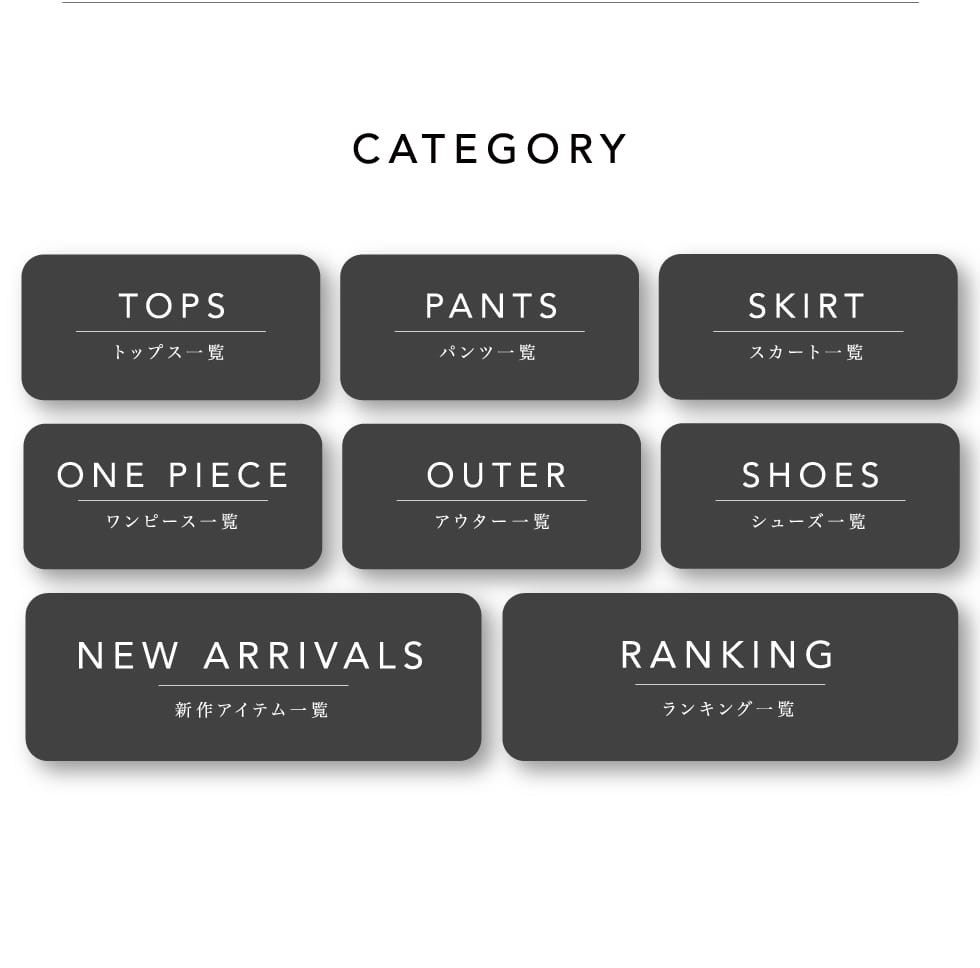Open the PANTS category

coord(489,327)
